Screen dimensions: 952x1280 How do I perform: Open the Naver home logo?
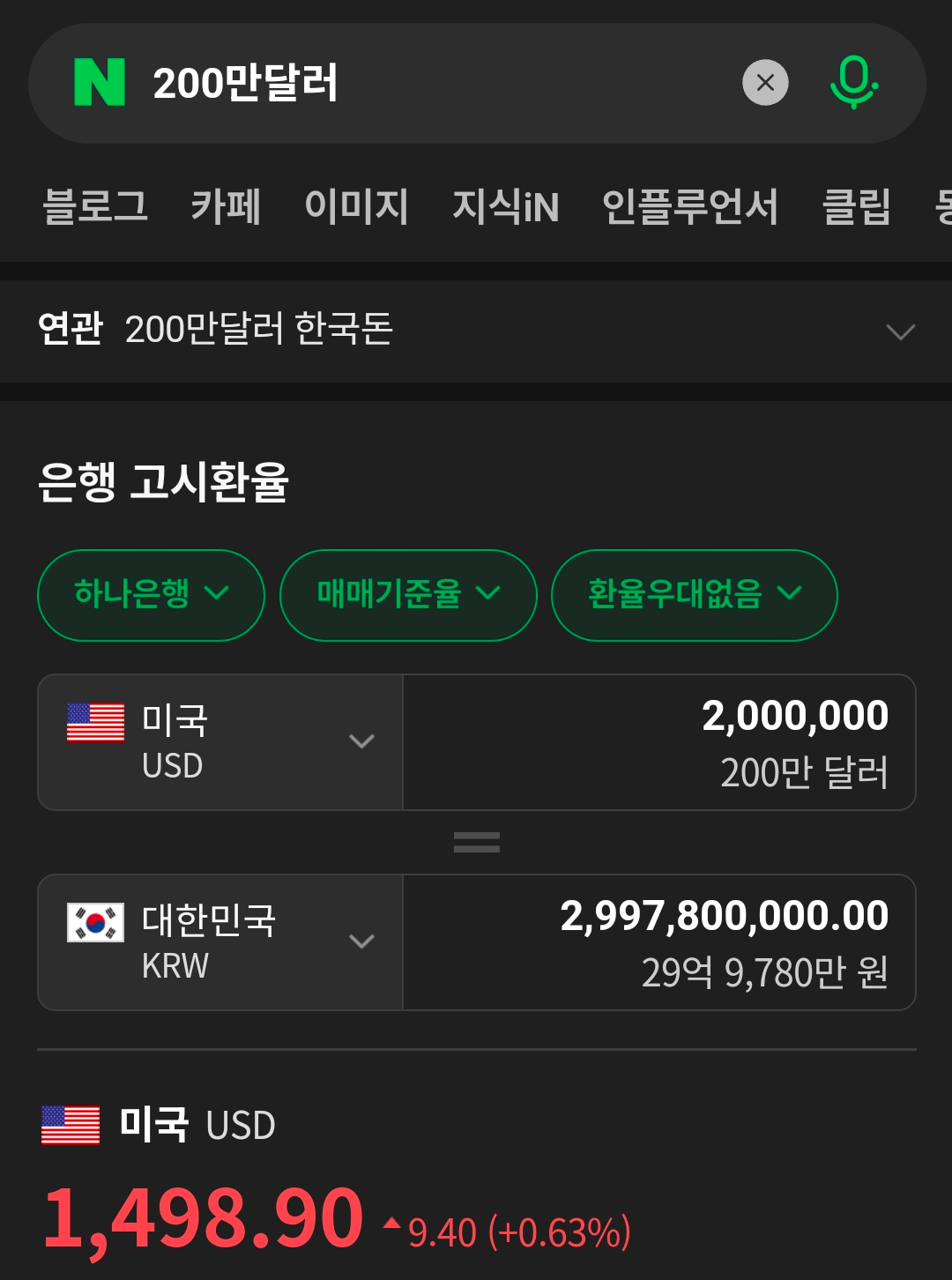100,83
